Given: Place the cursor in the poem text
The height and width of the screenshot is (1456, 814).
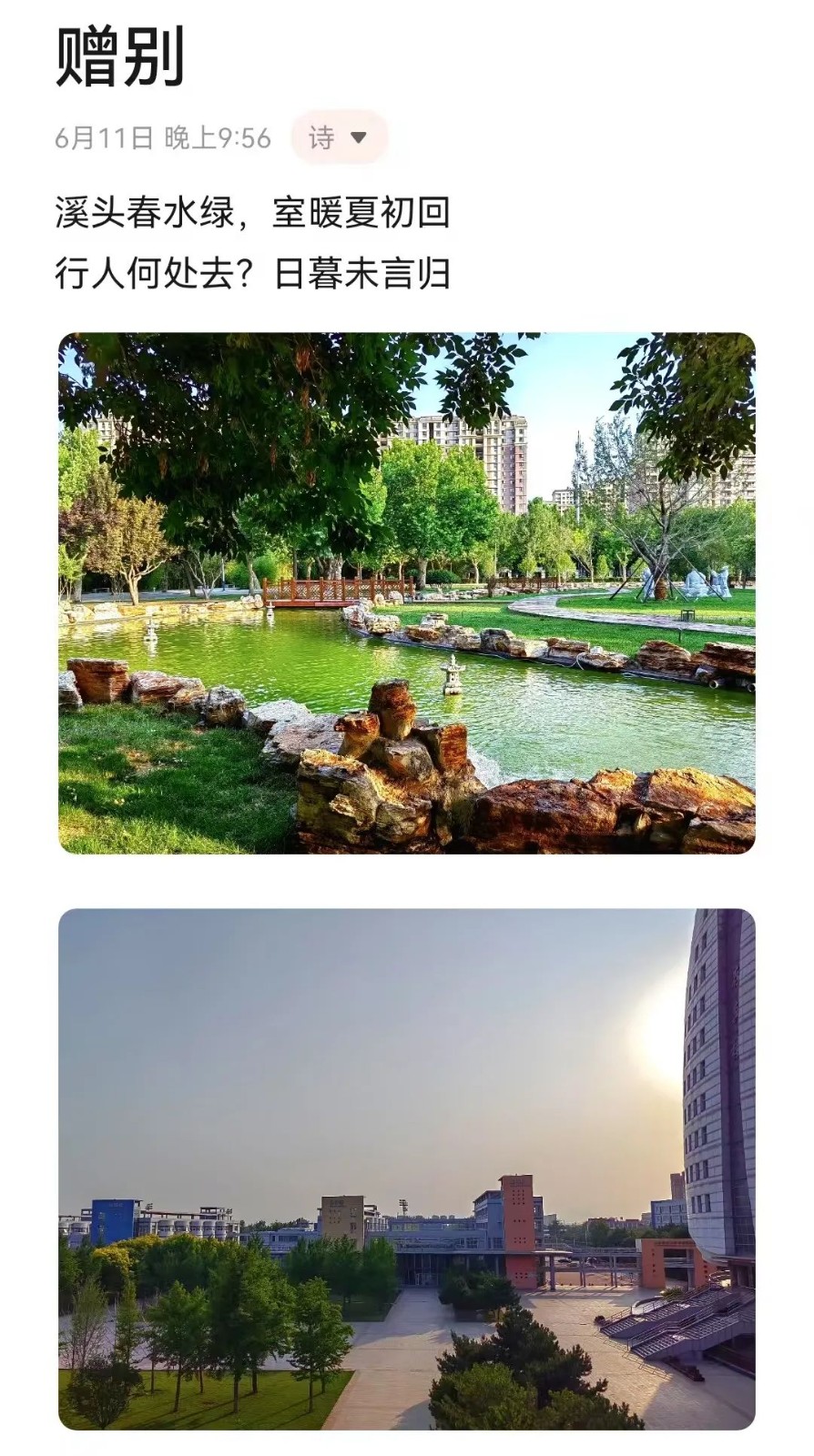Looking at the screenshot, I should click(252, 242).
